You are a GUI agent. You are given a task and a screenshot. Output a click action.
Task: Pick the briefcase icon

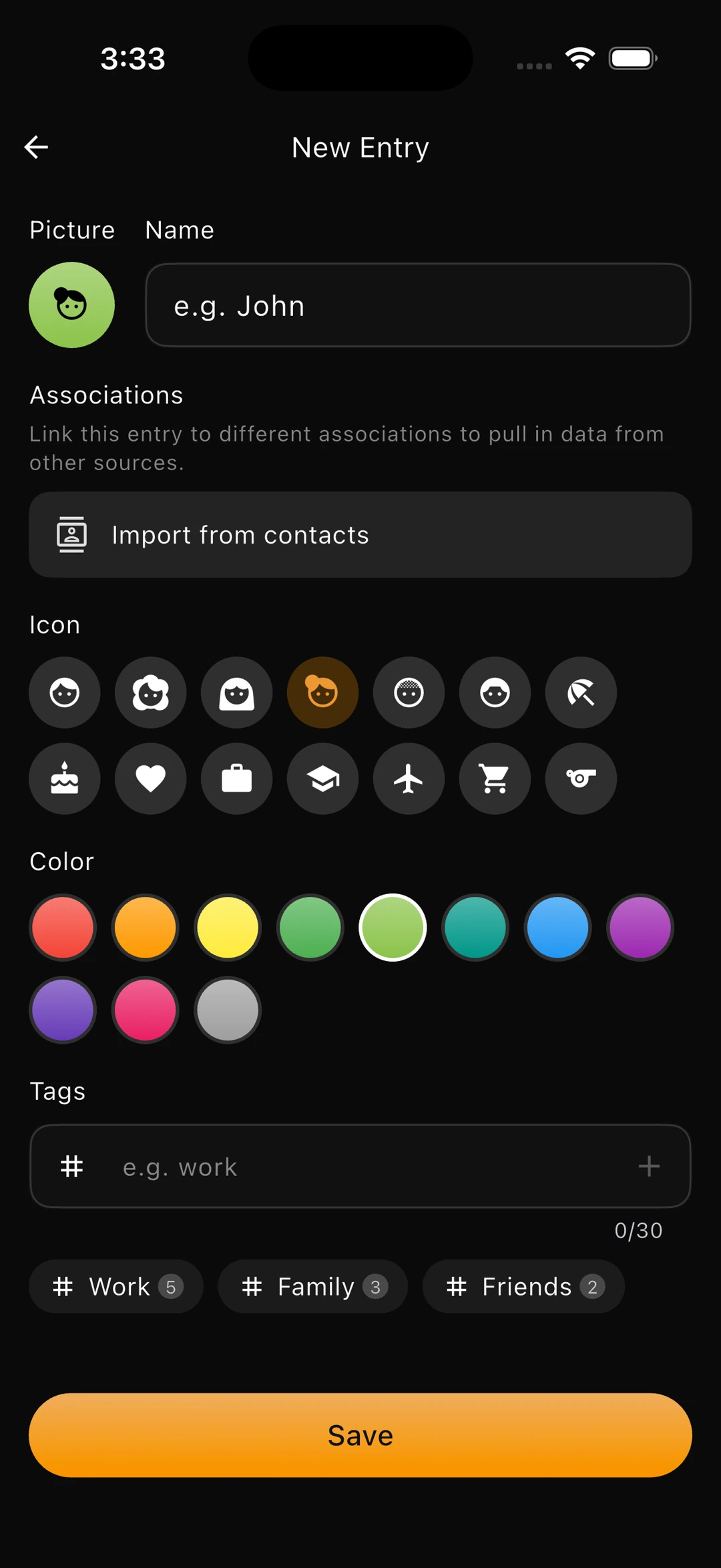click(237, 779)
